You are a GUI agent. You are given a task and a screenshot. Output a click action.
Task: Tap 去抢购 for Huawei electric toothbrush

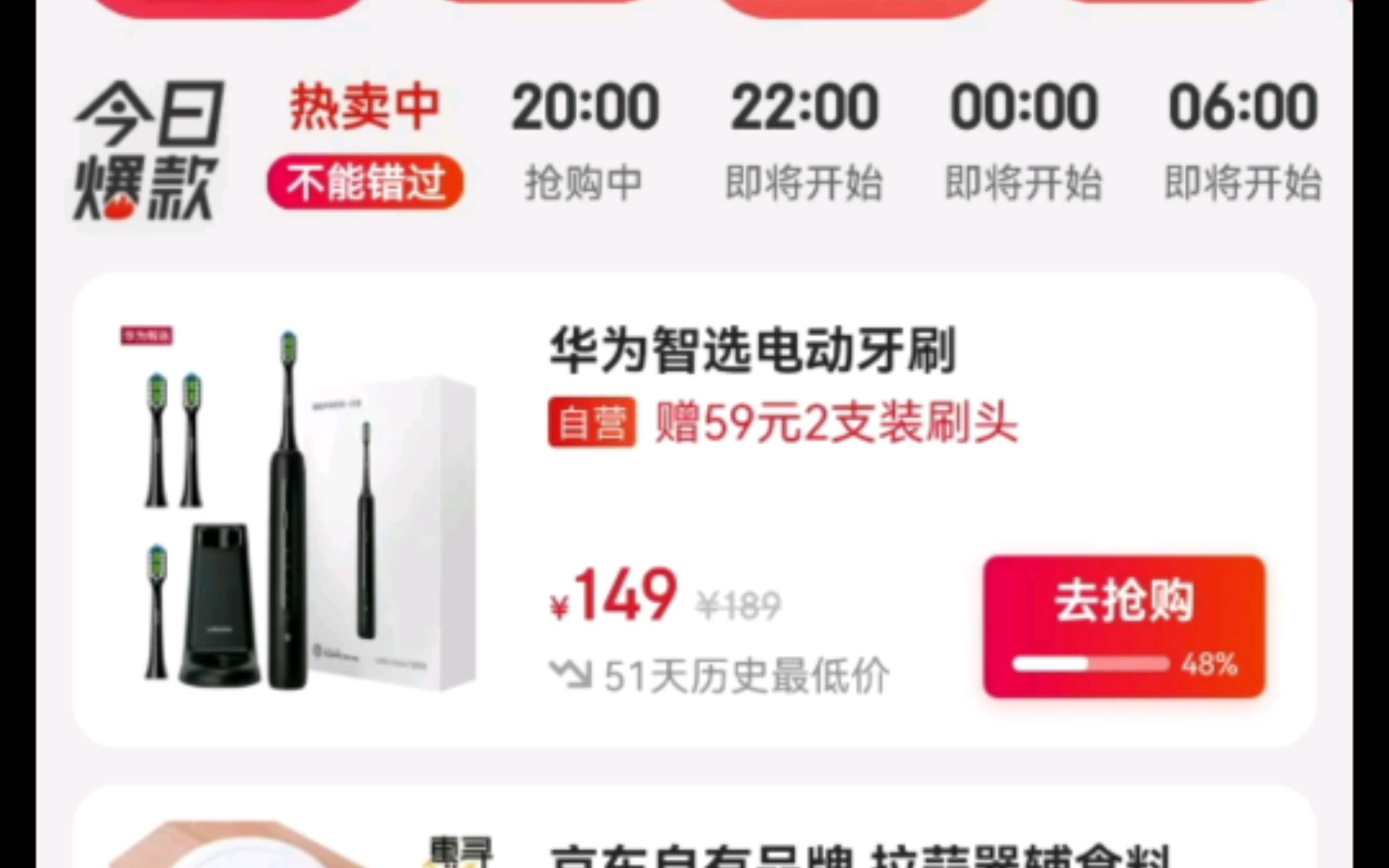click(1124, 625)
